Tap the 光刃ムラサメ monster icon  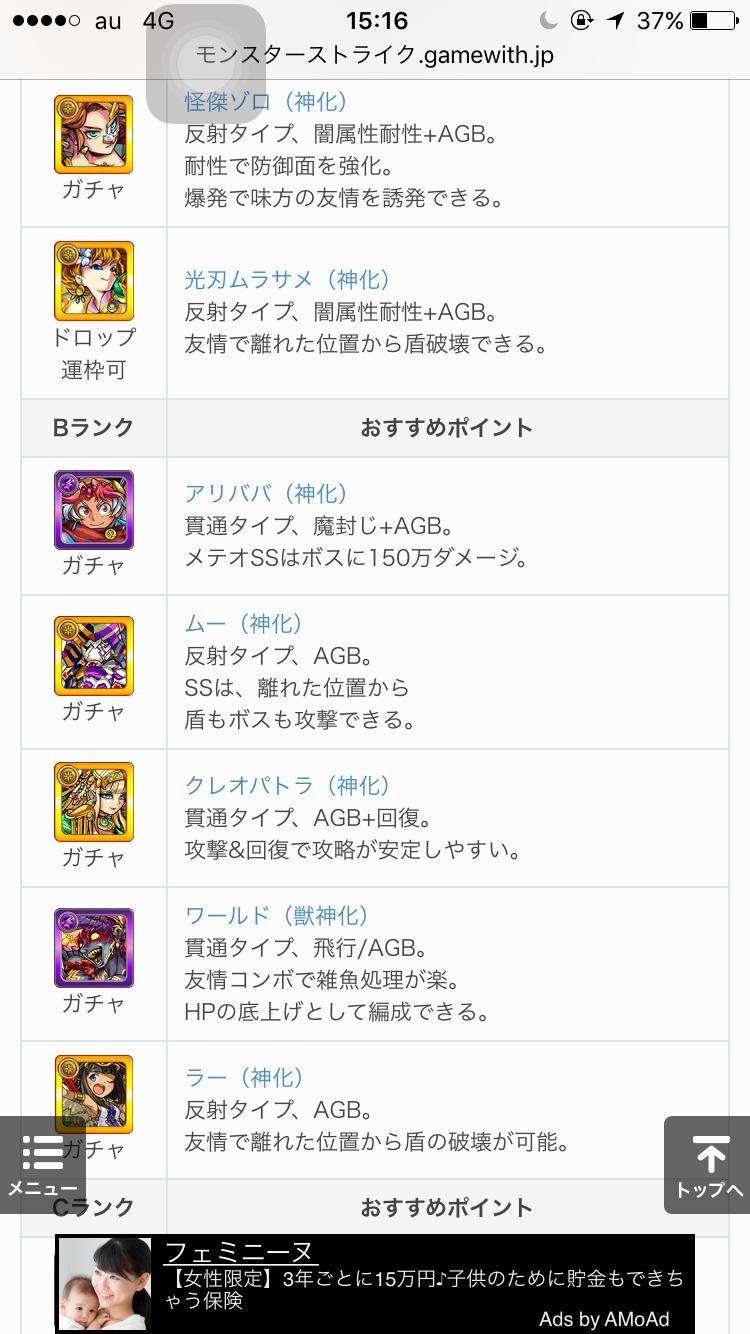tap(94, 280)
